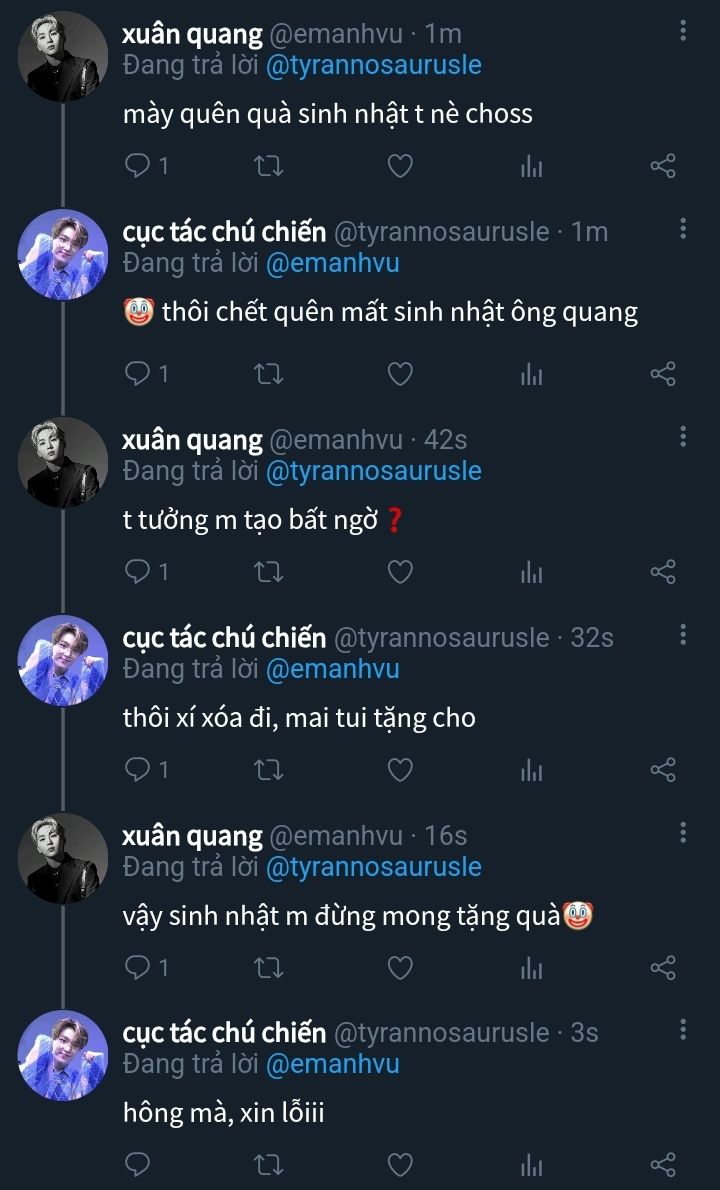Share the tweet 'thôi xí xóa đi, mai tui tặng cho'
The height and width of the screenshot is (1190, 720).
click(x=663, y=770)
